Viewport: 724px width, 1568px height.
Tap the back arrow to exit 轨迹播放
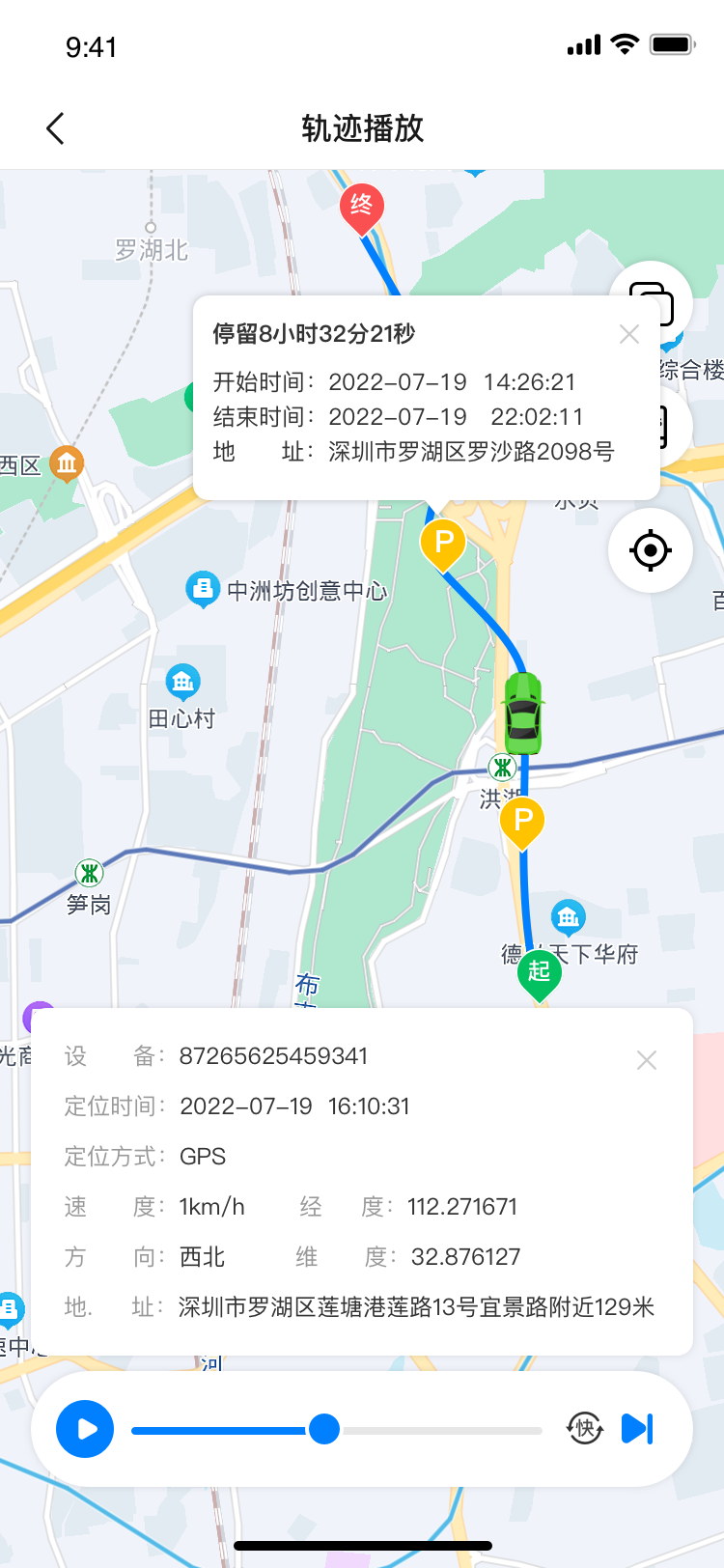[x=54, y=126]
